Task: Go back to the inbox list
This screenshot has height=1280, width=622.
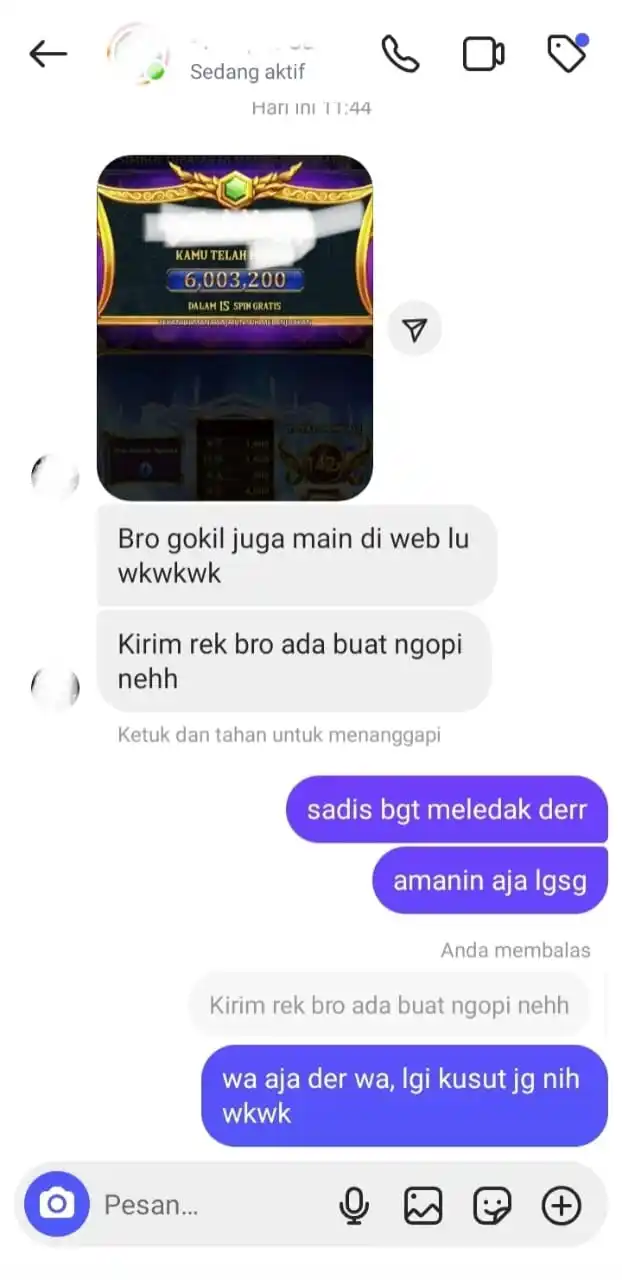Action: coord(47,55)
